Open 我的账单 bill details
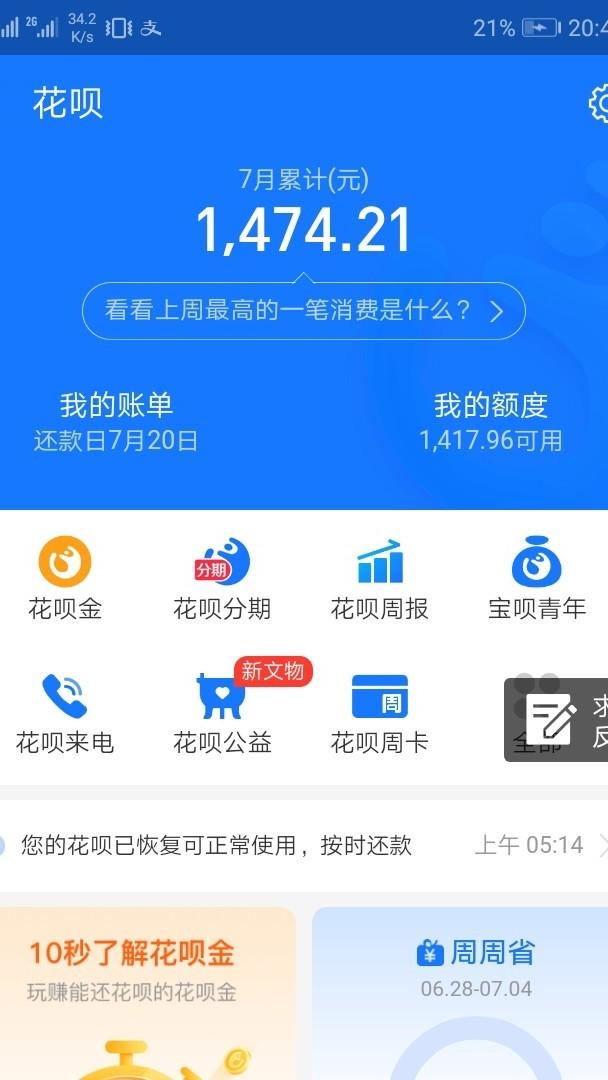The height and width of the screenshot is (1080, 608). coord(116,420)
